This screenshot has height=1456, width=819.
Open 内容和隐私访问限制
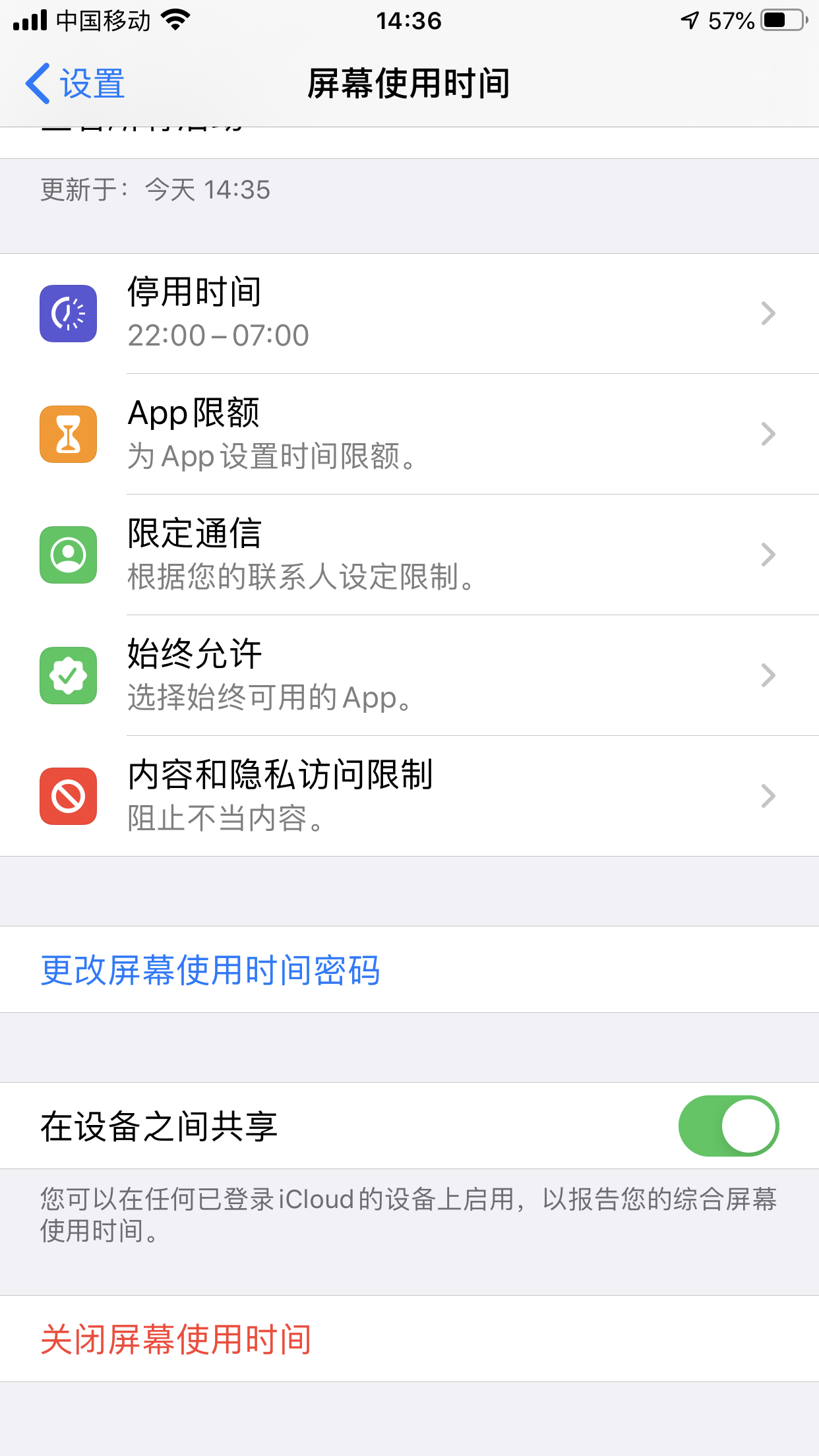pos(409,796)
